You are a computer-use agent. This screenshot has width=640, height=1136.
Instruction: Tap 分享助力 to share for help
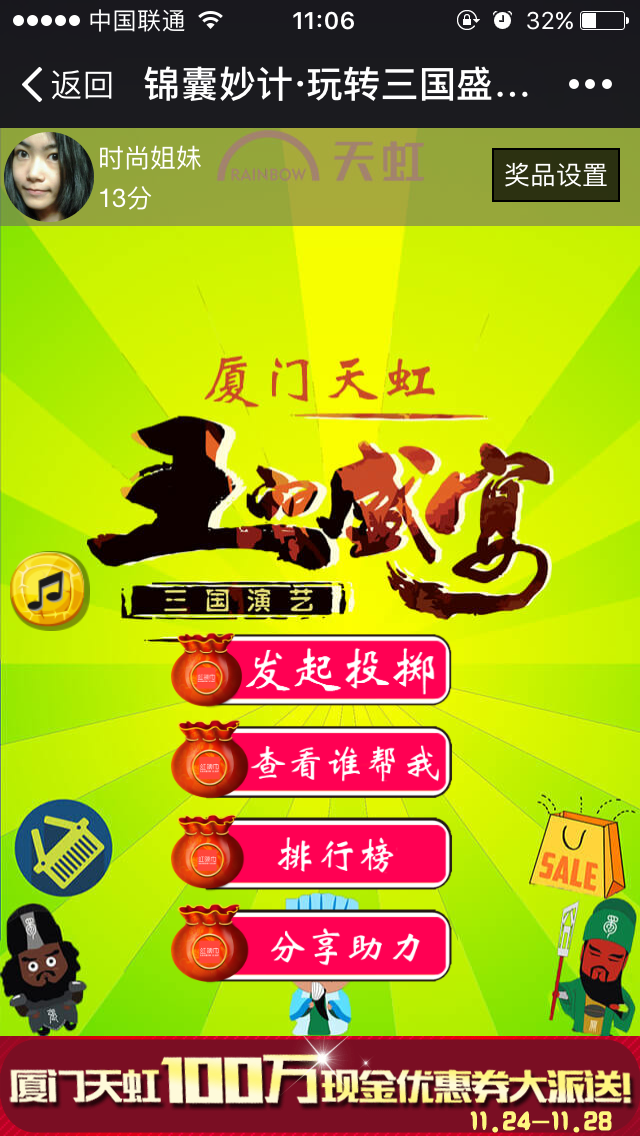click(x=312, y=945)
